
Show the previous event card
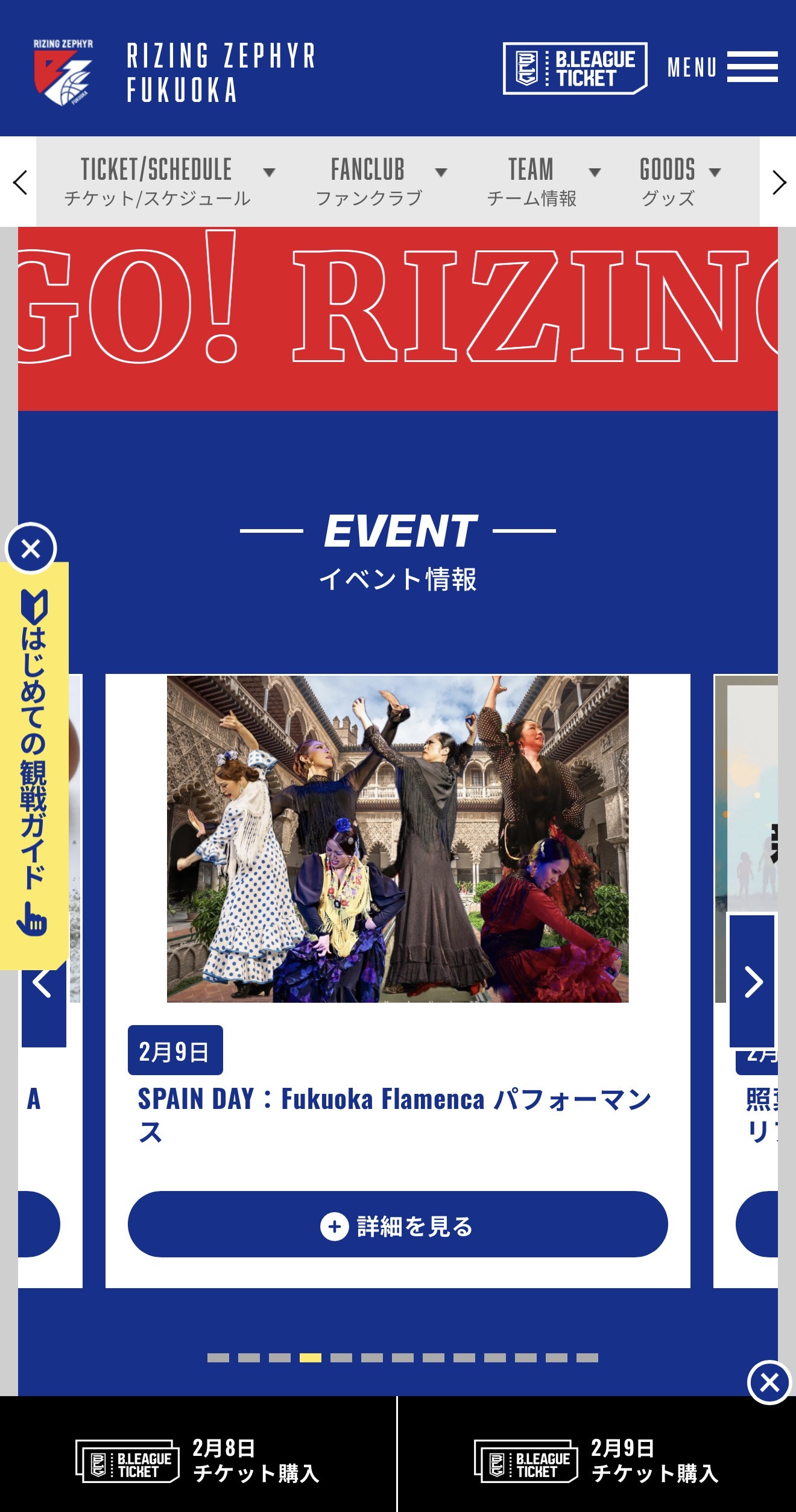coord(43,984)
